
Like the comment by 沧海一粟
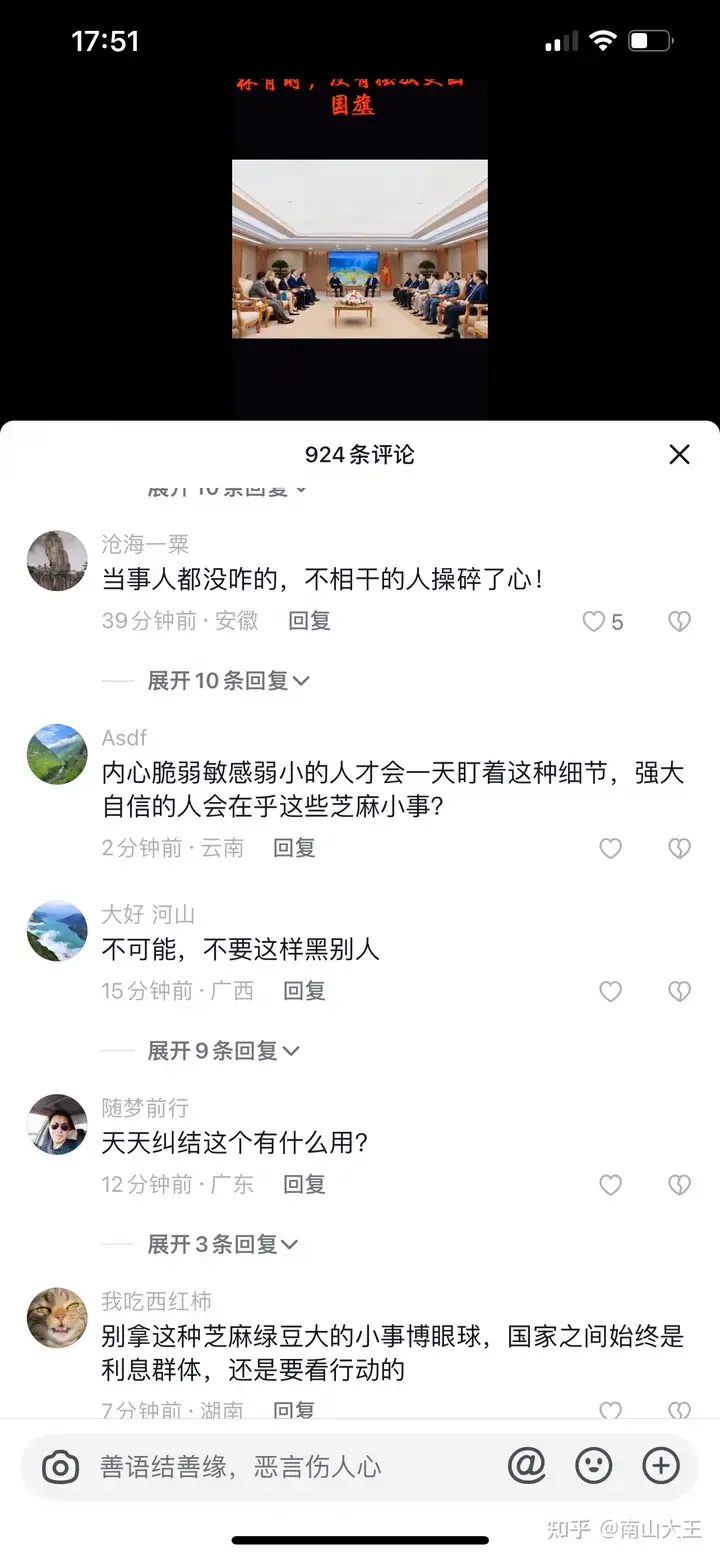point(594,622)
